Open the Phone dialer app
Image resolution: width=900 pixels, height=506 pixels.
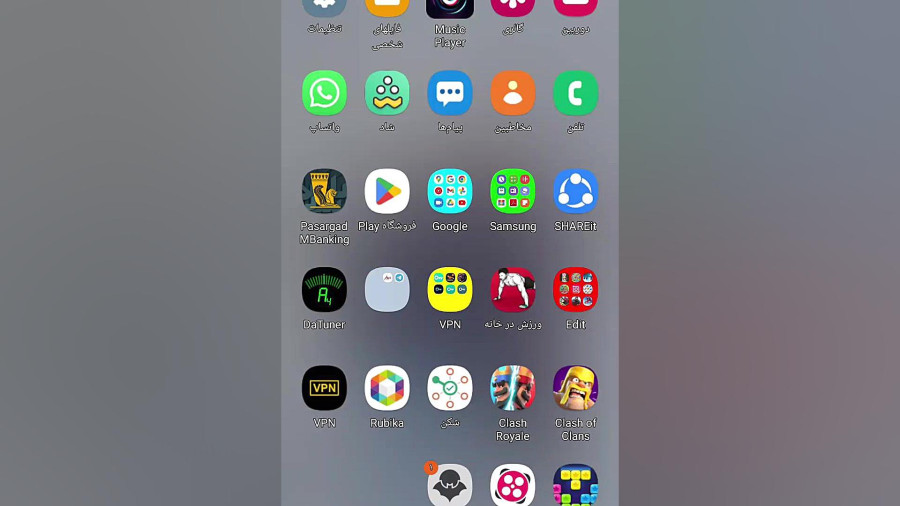[575, 93]
